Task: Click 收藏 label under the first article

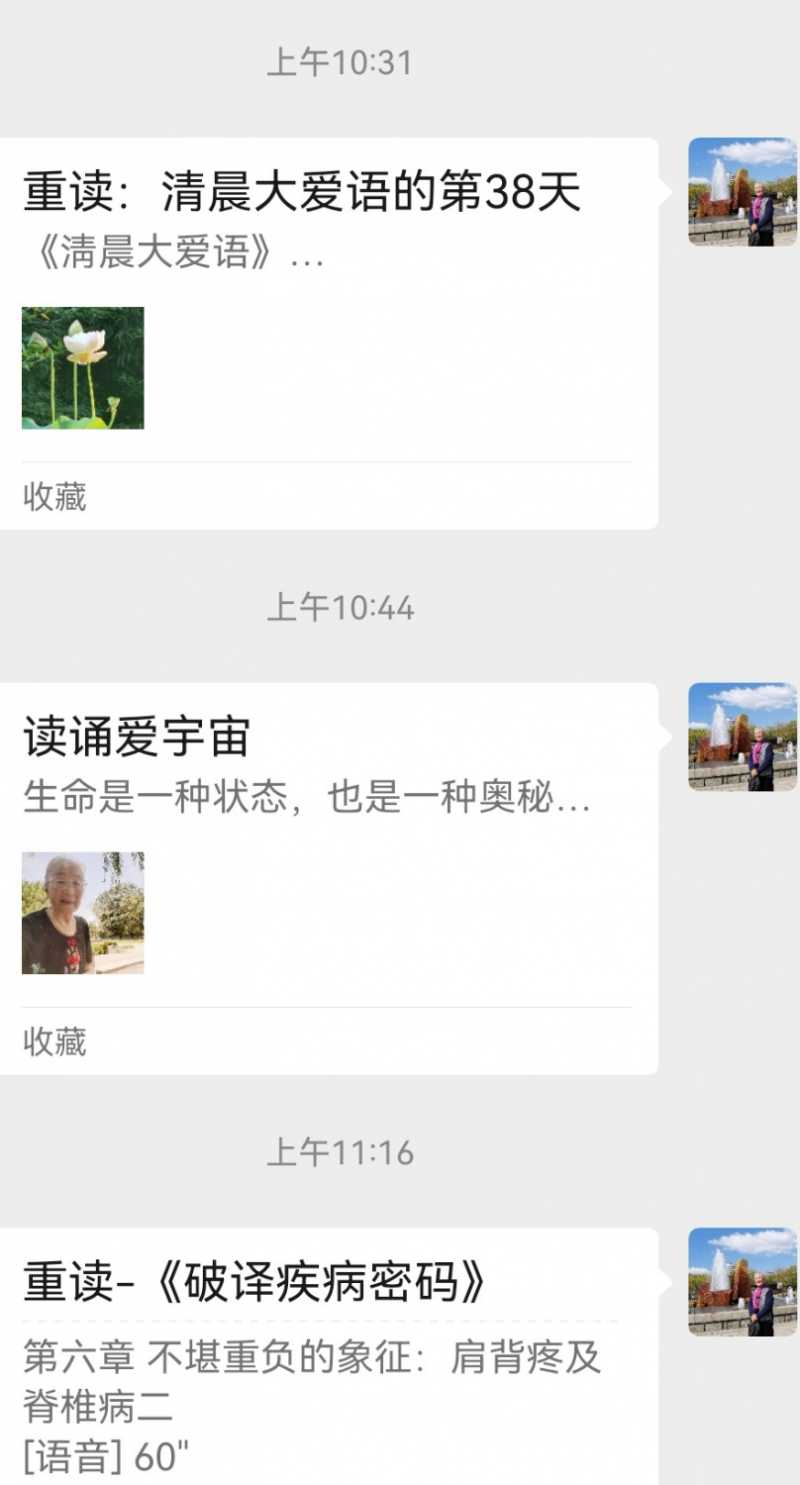Action: (x=55, y=497)
